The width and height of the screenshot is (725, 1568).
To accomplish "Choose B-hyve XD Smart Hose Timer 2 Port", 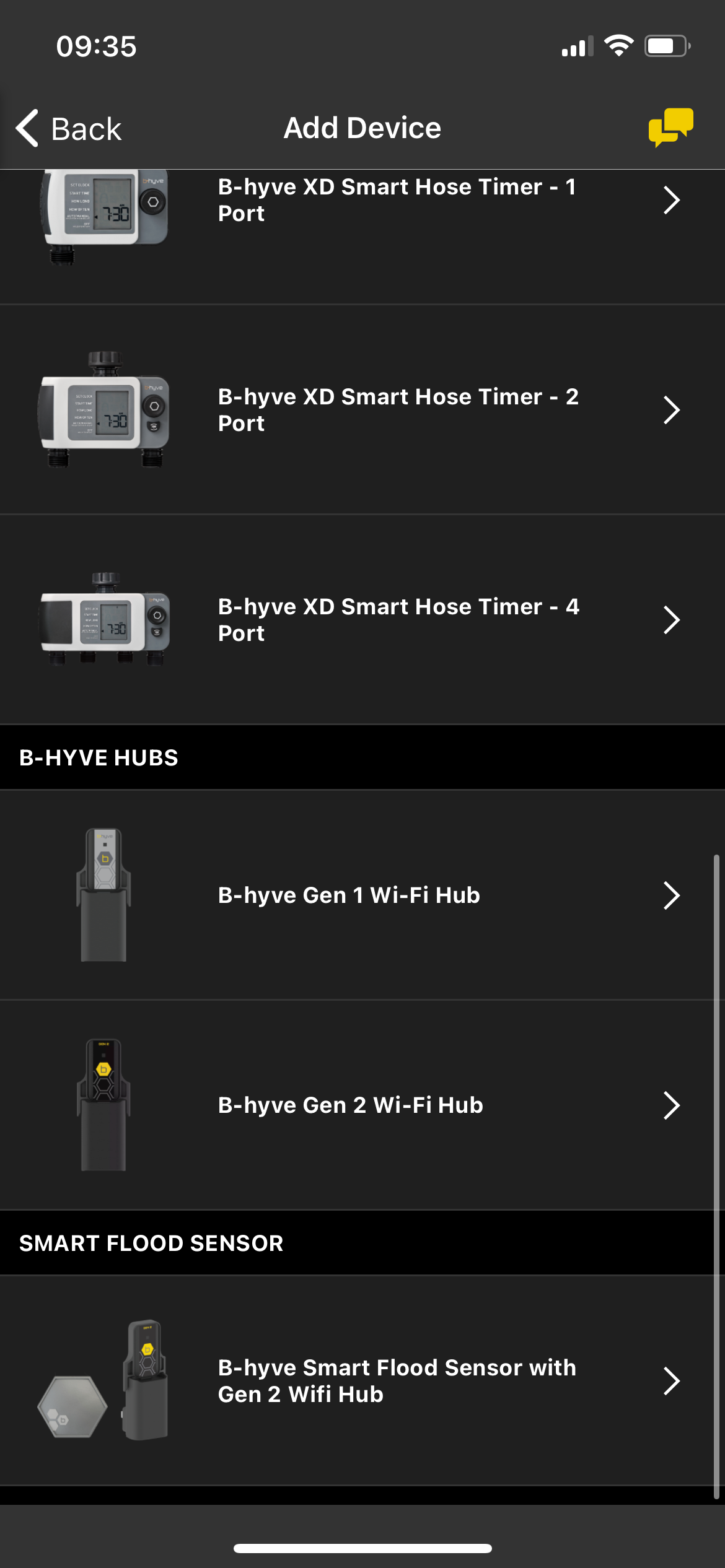I will click(397, 410).
